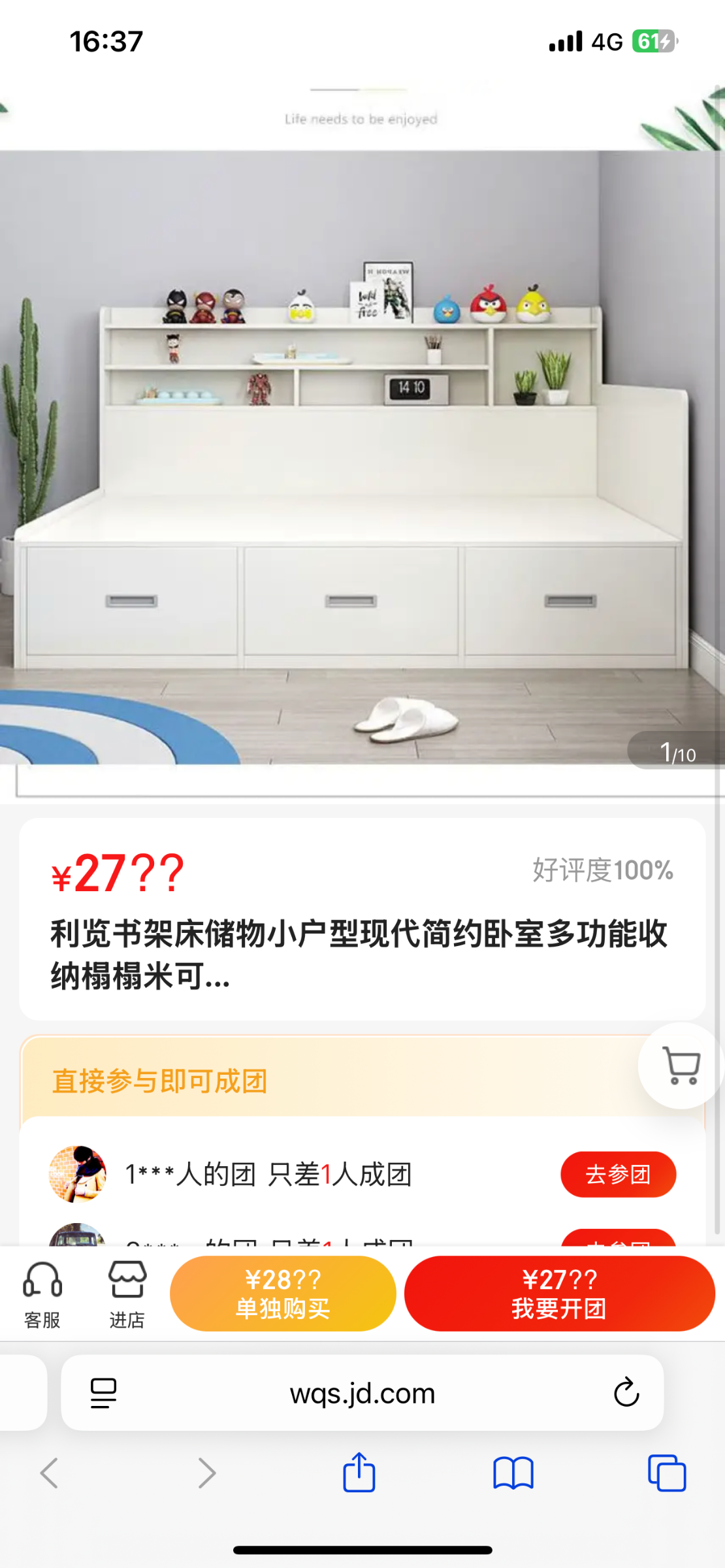Screen dimensions: 725x1568
Task: Tap the wqs.jd.com address bar
Action: 362,1394
